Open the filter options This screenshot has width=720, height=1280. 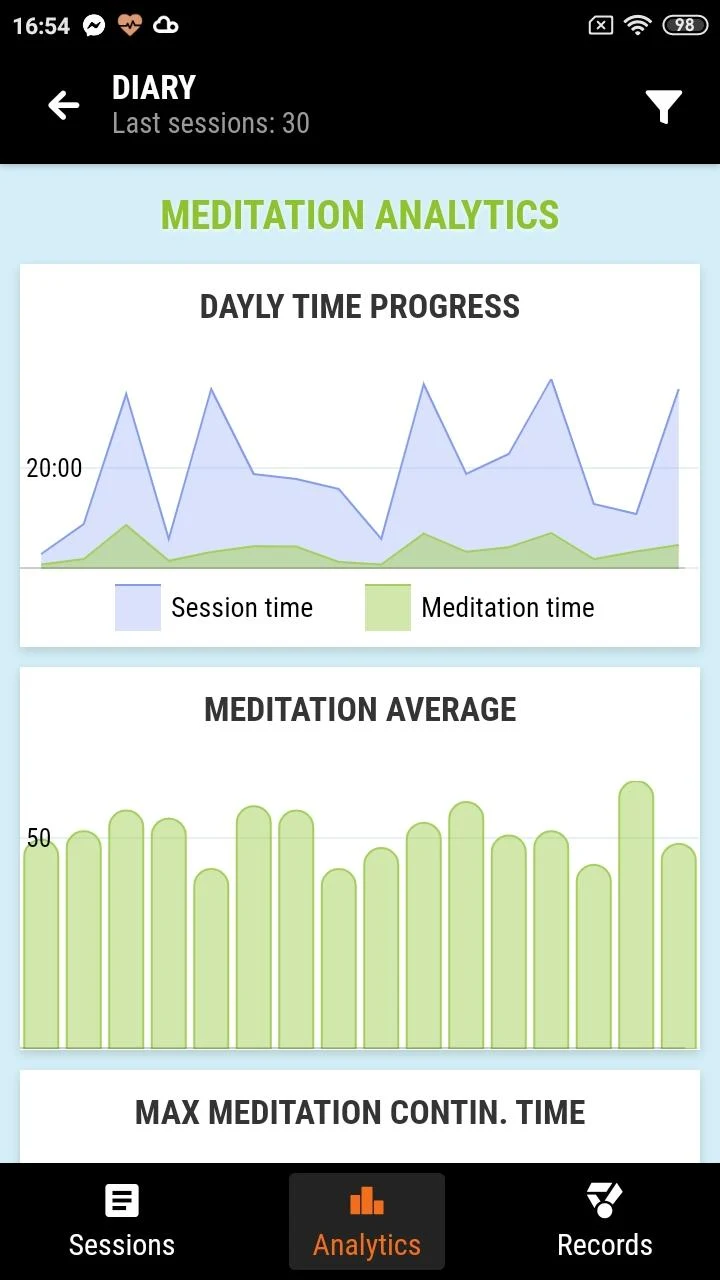click(664, 106)
